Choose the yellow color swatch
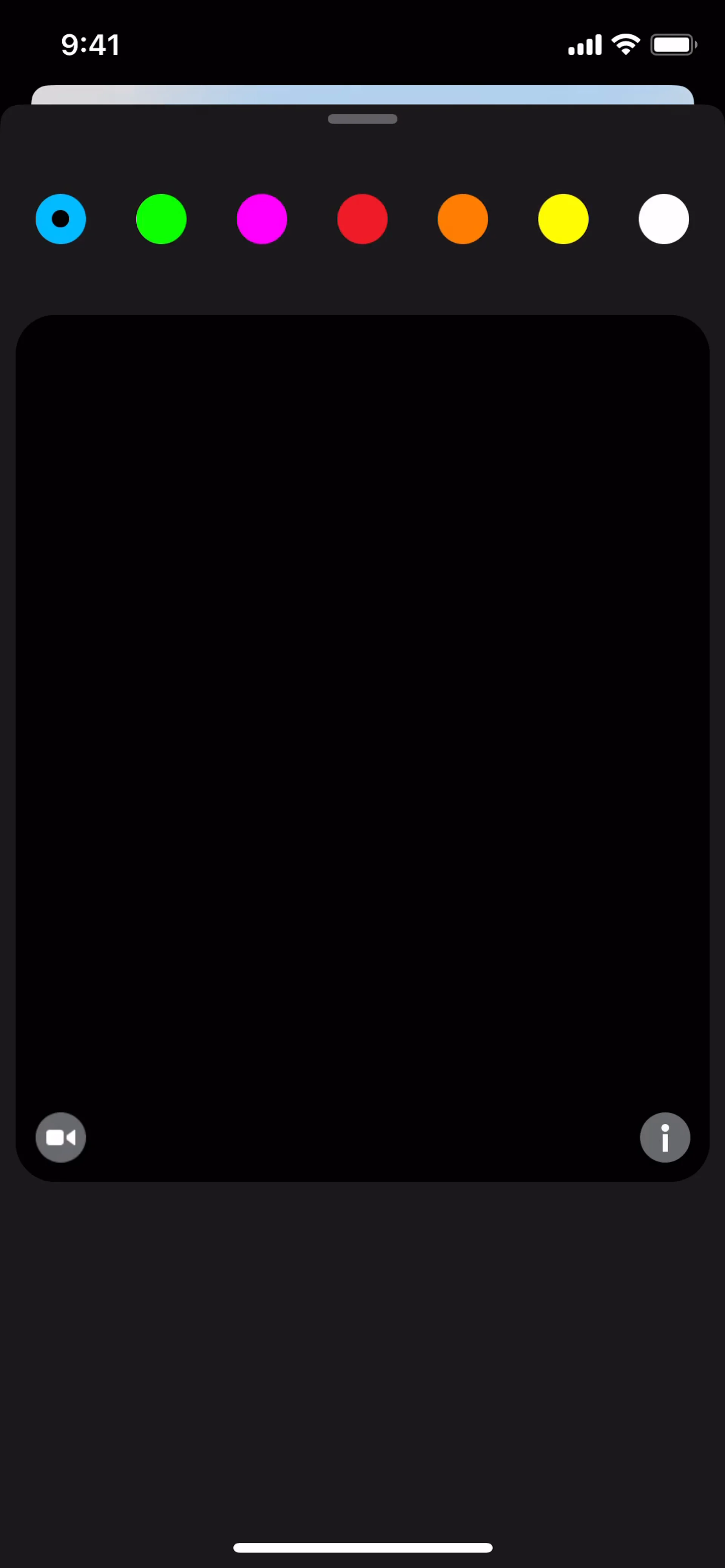This screenshot has height=1568, width=725. 563,219
